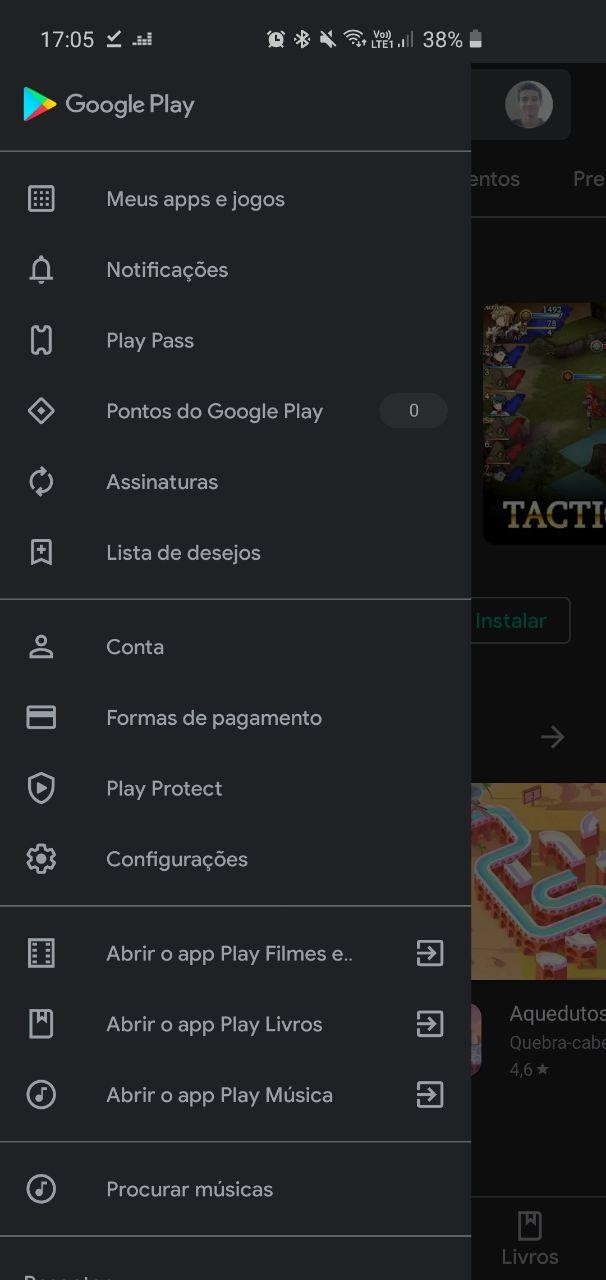Image resolution: width=606 pixels, height=1280 pixels.
Task: Select Formas de pagamento
Action: pyautogui.click(x=214, y=718)
